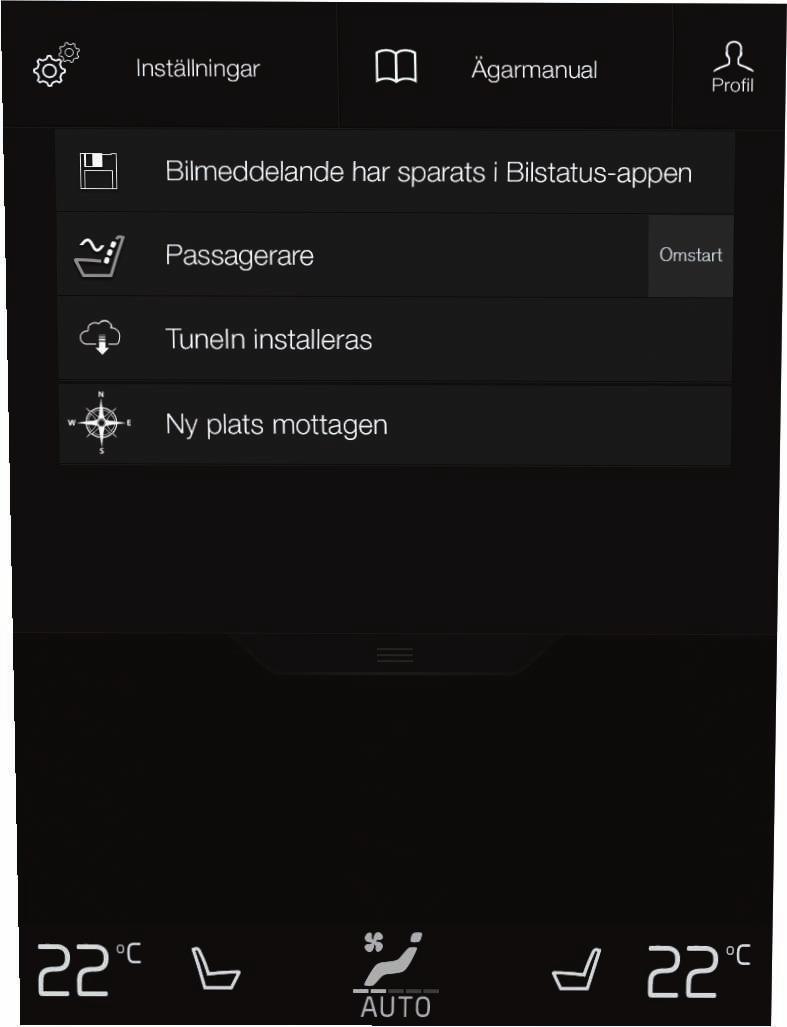Adjust the driver side 22° temperature
Viewport: 787px width, 1027px height.
point(88,969)
